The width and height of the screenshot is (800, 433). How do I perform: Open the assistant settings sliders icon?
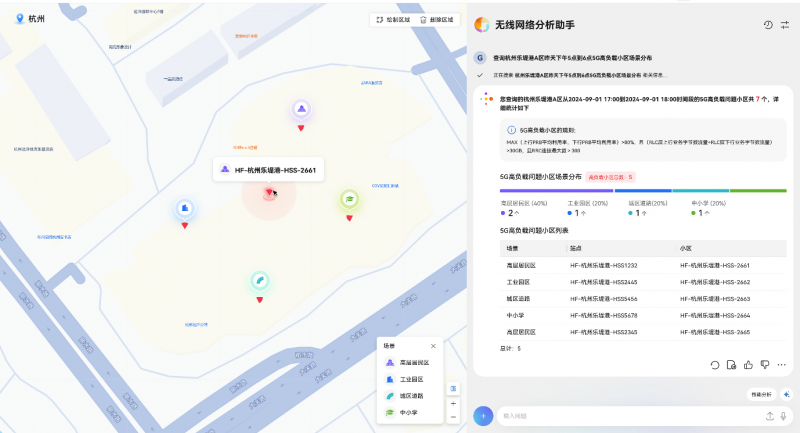pos(785,24)
